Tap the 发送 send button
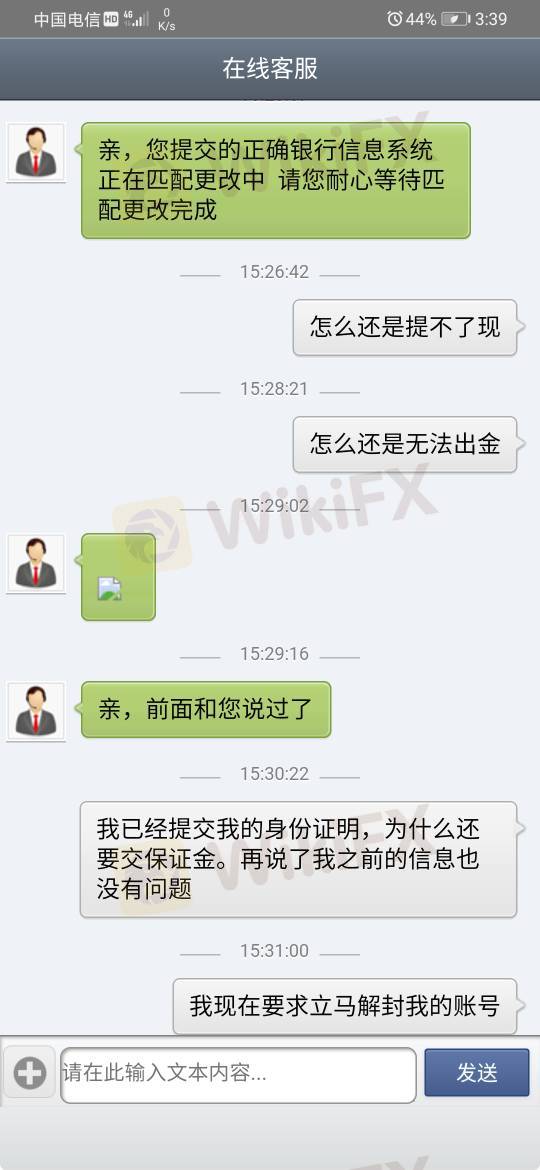This screenshot has width=540, height=1170. point(477,1073)
